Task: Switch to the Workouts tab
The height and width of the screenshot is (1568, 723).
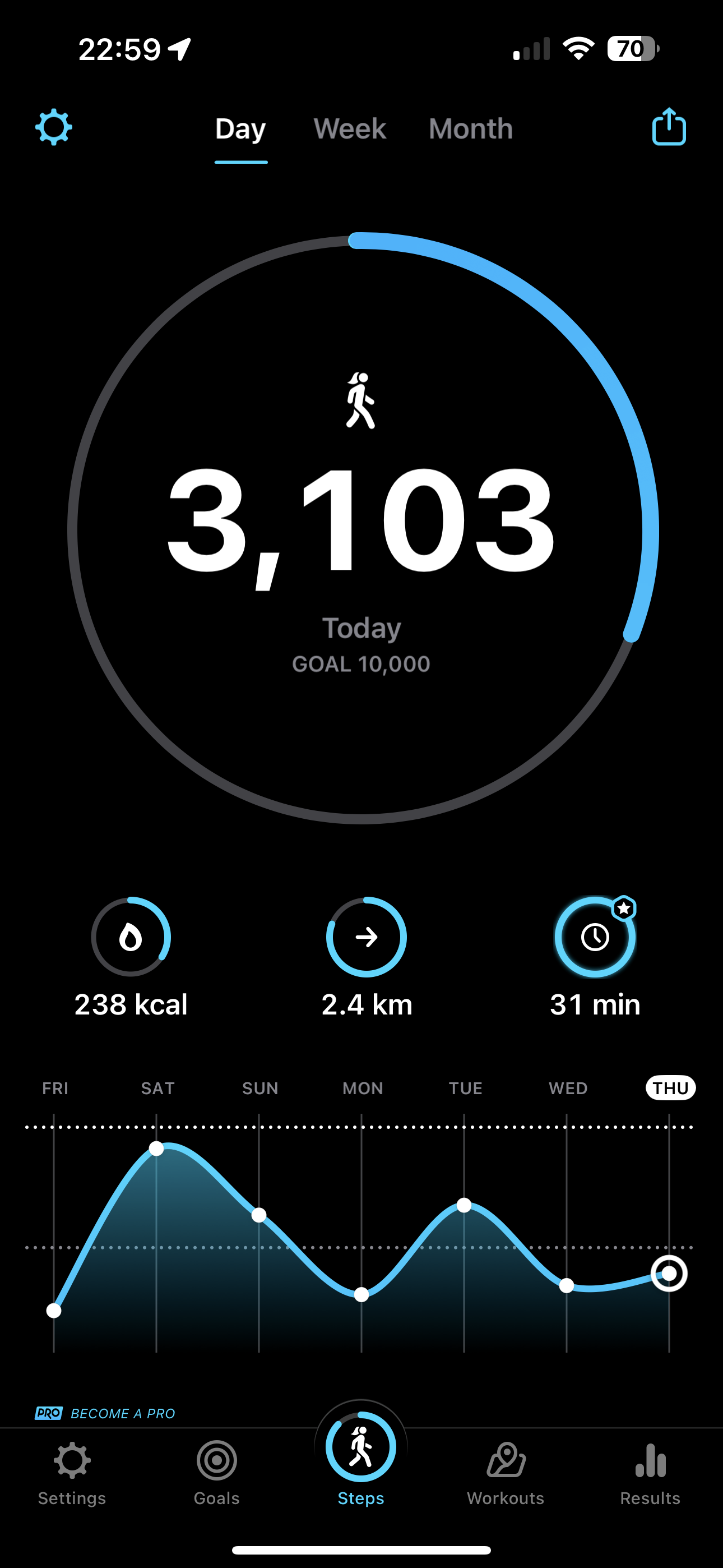Action: click(x=506, y=1473)
